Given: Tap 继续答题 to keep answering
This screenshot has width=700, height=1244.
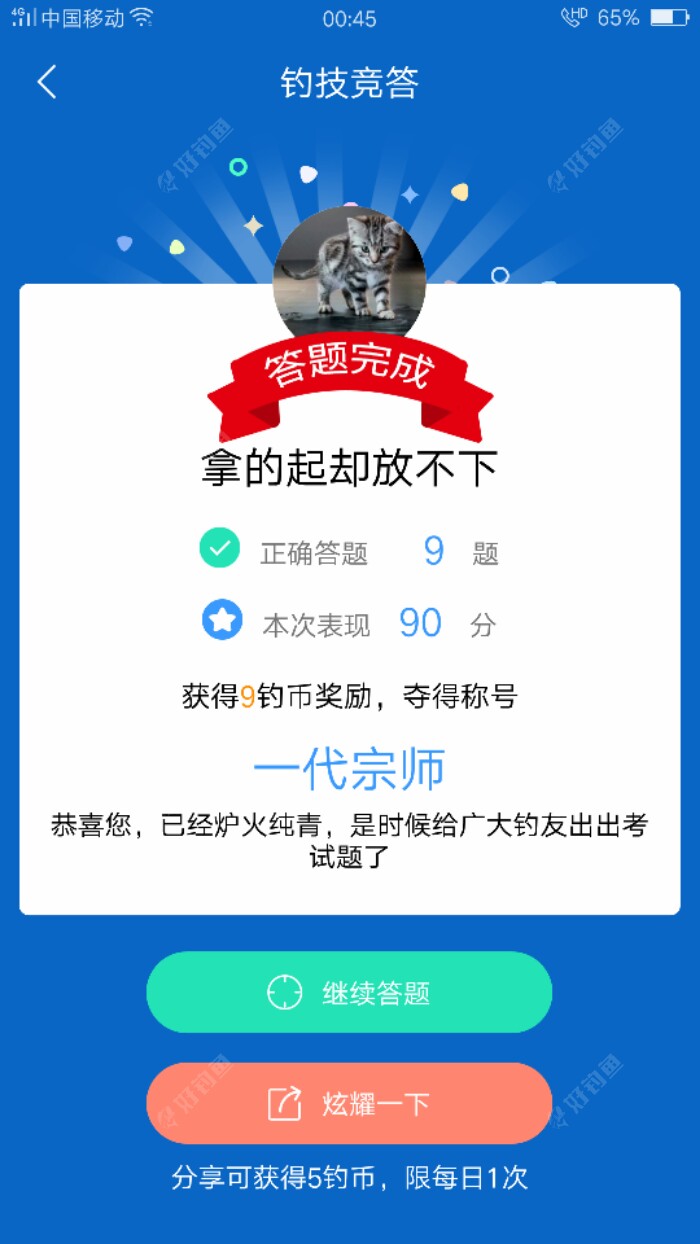Looking at the screenshot, I should coord(349,992).
